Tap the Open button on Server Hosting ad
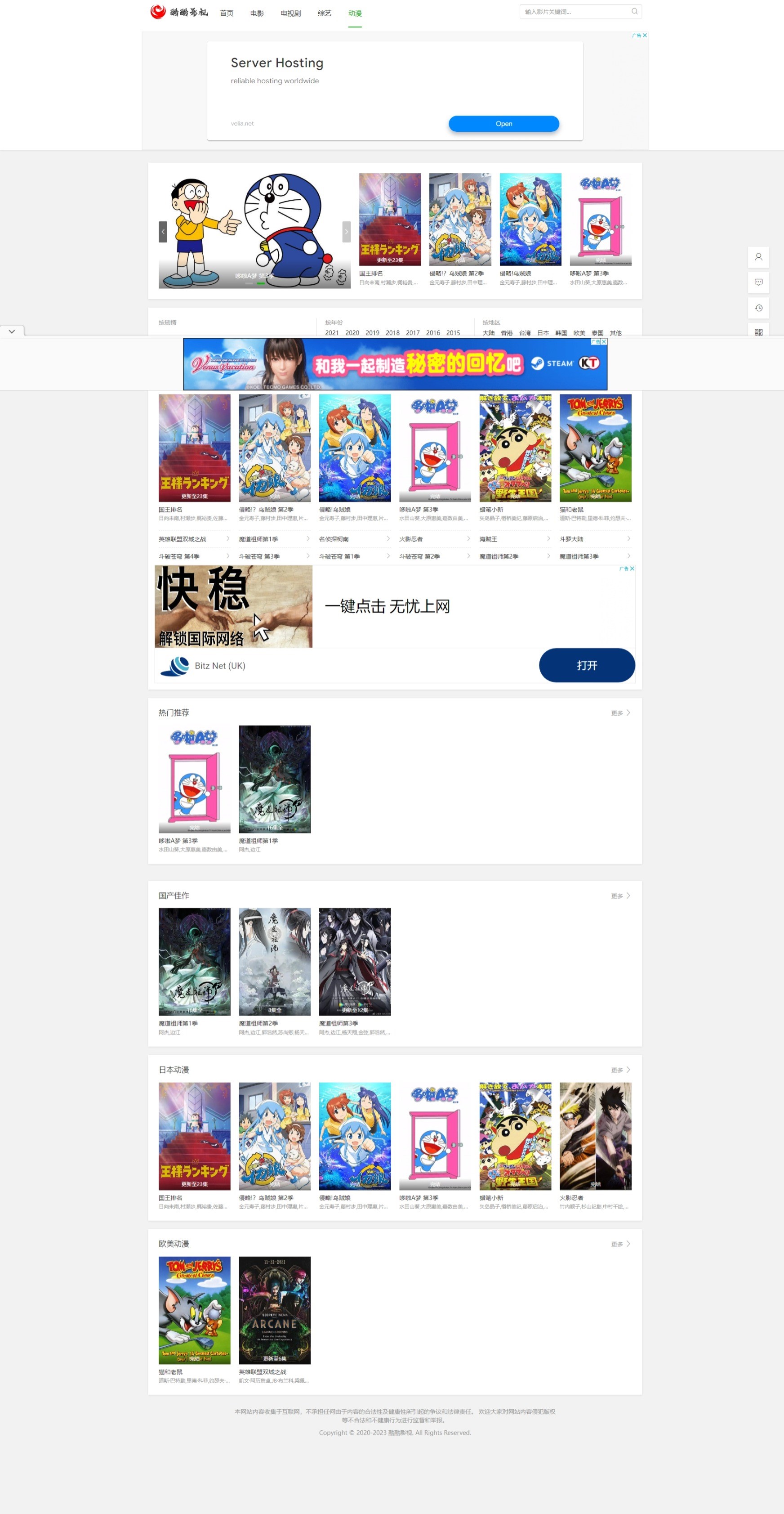Image resolution: width=784 pixels, height=1514 pixels. (x=503, y=123)
